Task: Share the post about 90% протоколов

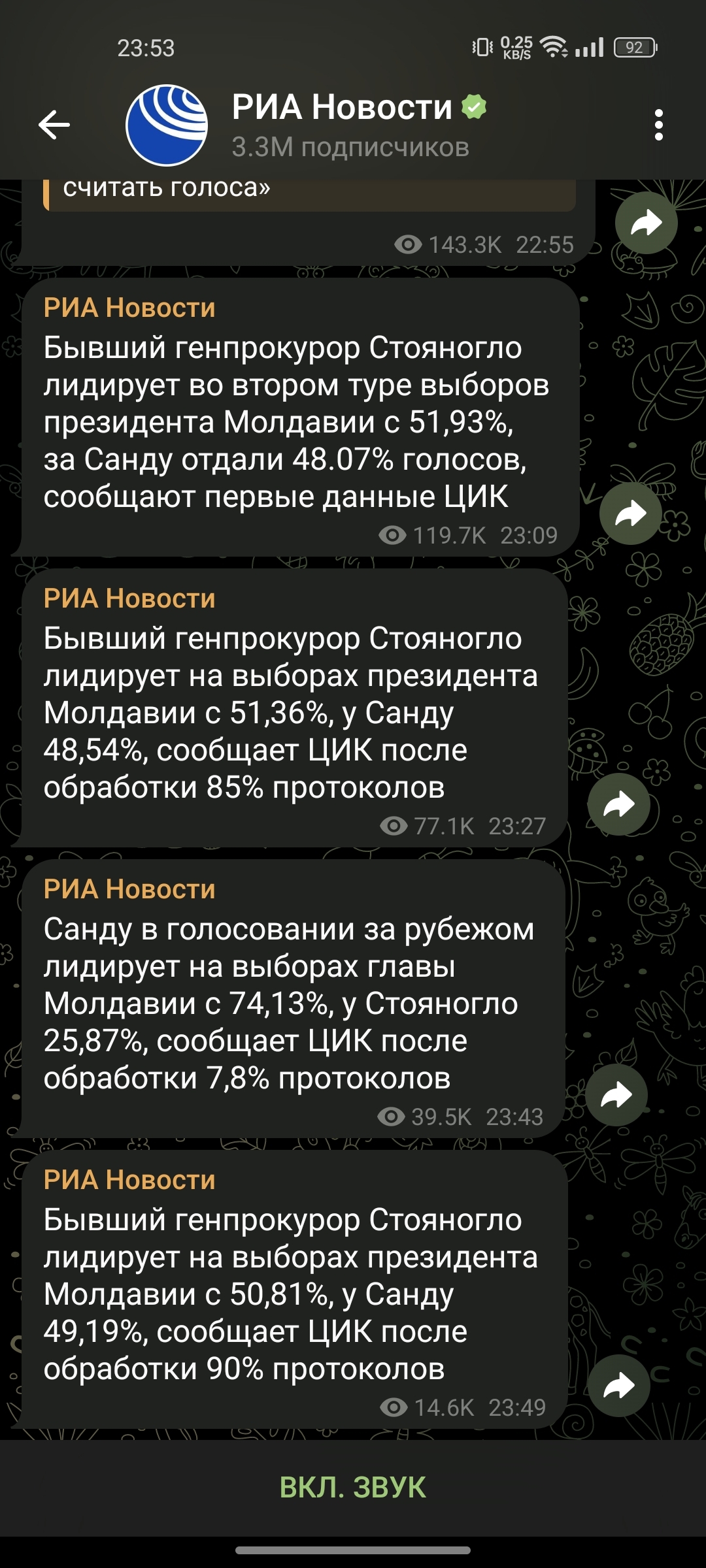Action: (x=618, y=1386)
